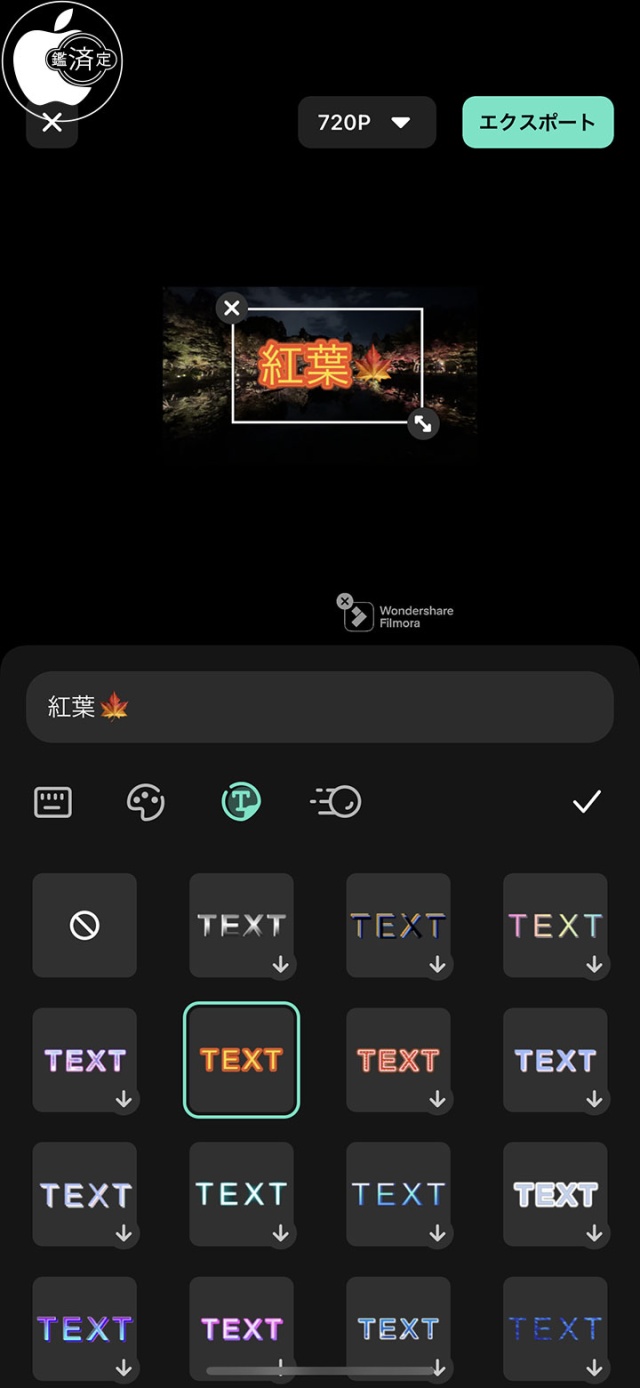Screen dimensions: 640x1388
Task: Apply the pastel rainbow TEXT style
Action: coord(555,926)
